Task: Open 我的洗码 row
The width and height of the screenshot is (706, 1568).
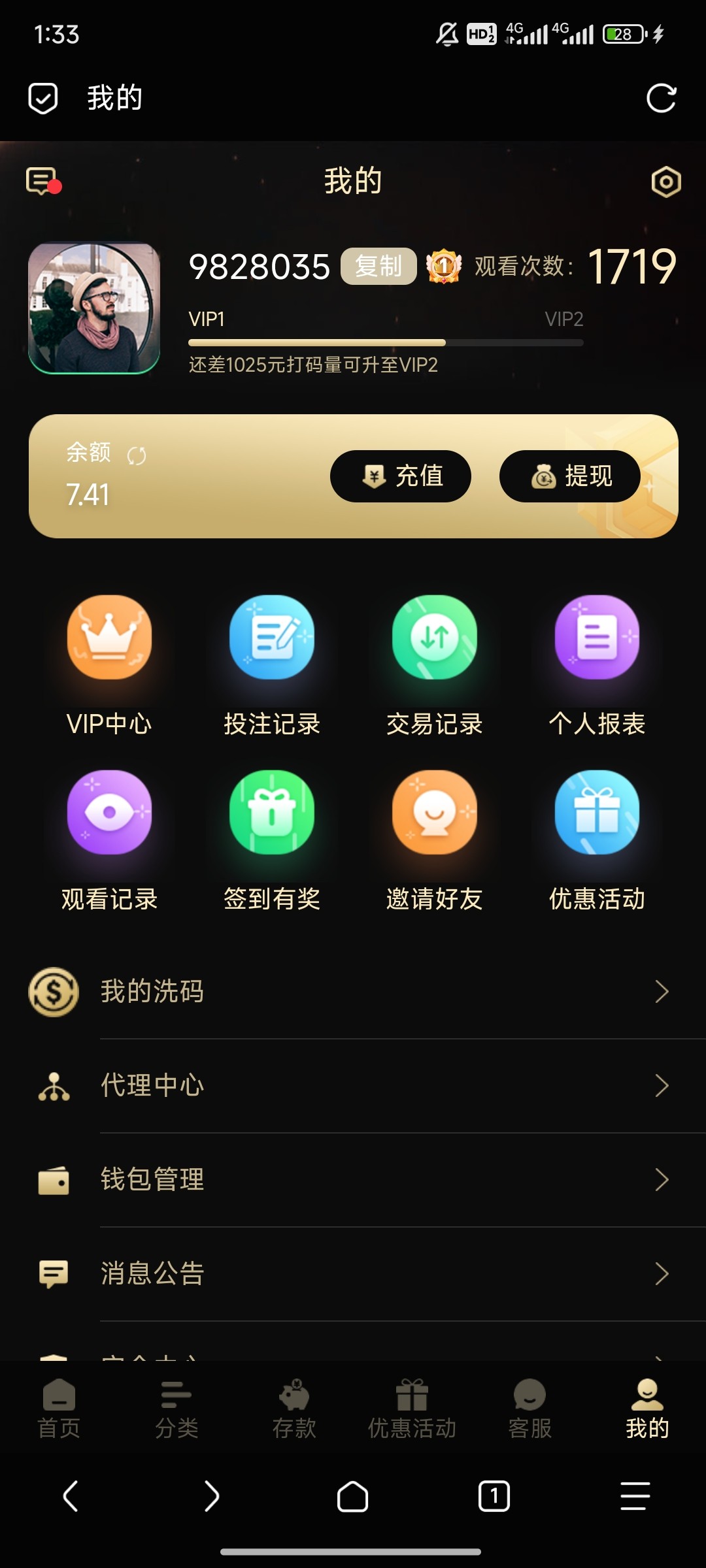Action: [x=353, y=992]
